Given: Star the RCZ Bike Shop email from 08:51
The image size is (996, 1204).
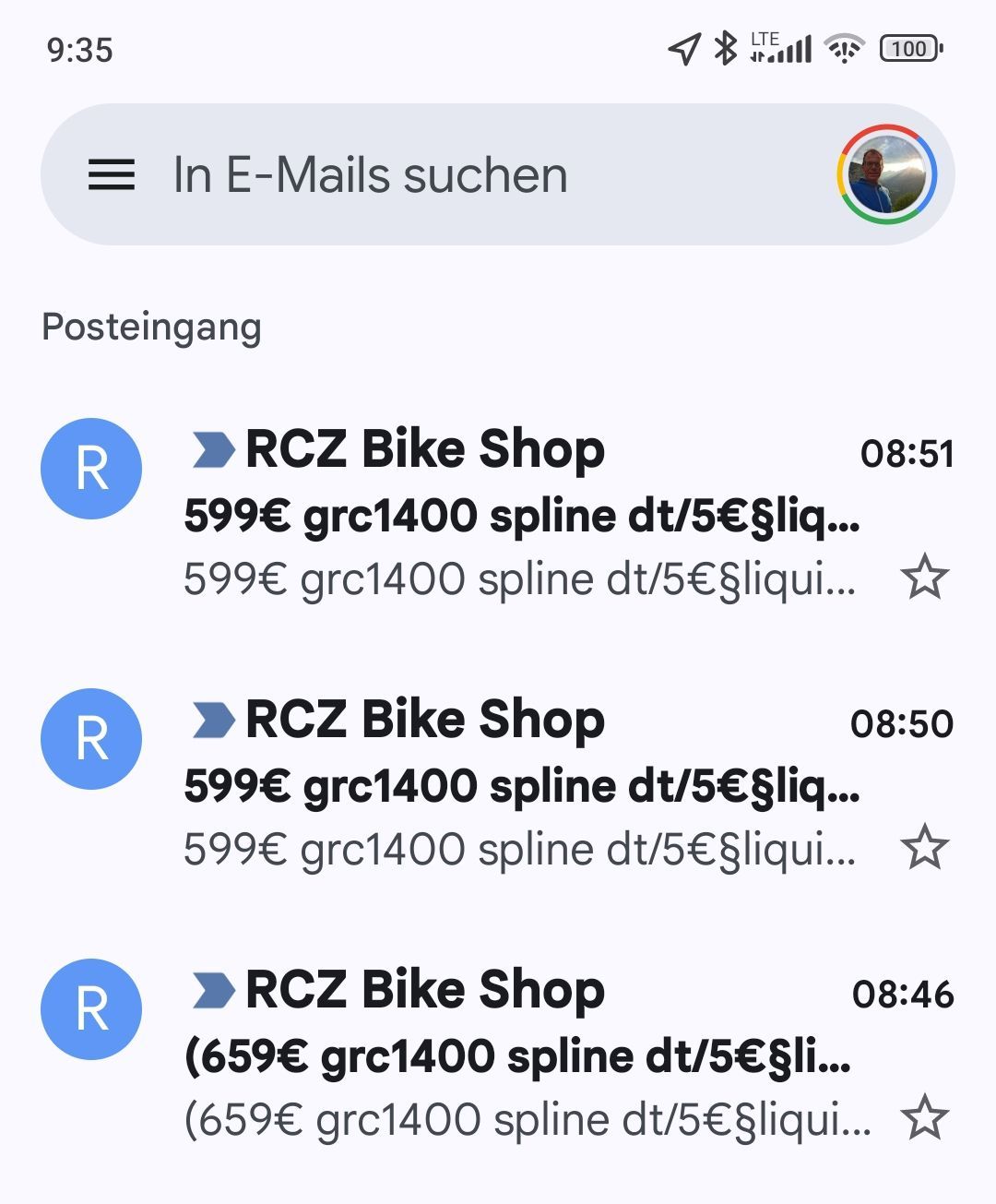Looking at the screenshot, I should [924, 578].
